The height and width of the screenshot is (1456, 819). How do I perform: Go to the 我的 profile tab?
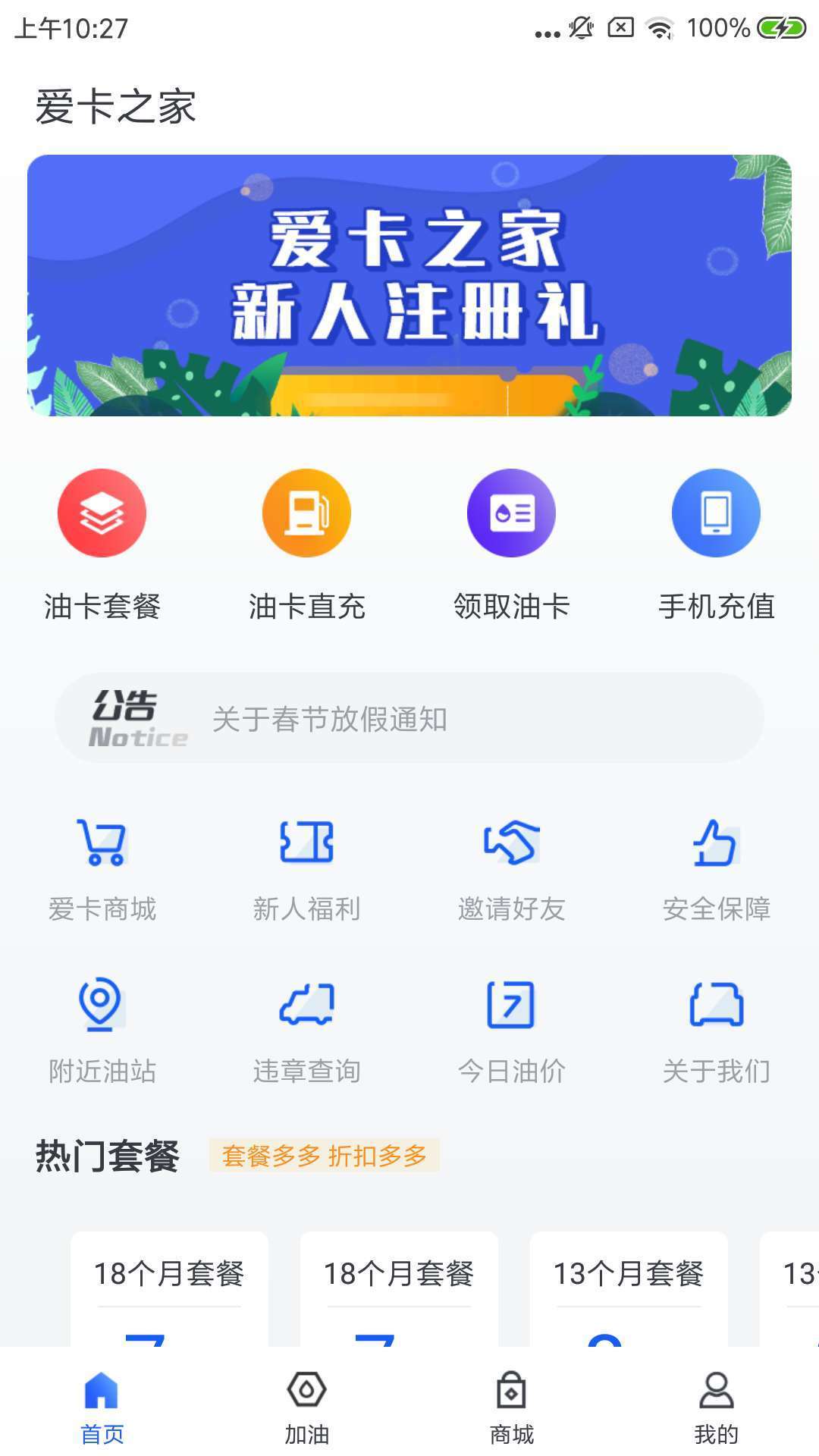pos(717,1407)
